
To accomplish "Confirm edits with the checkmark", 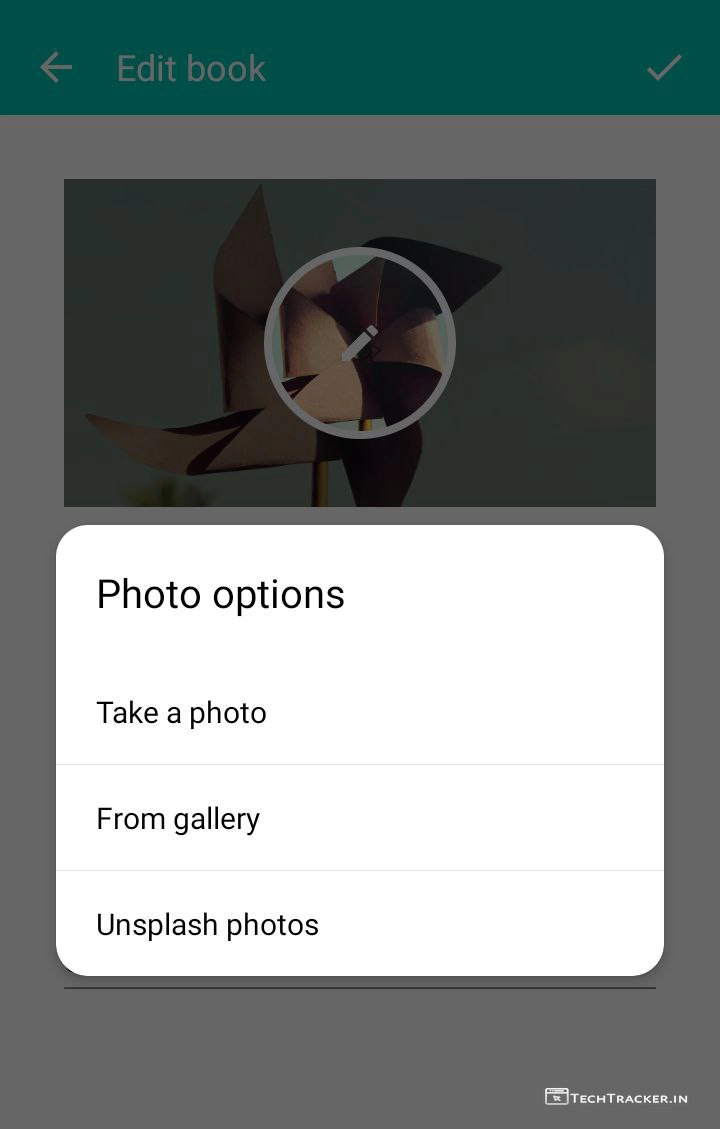I will coord(664,68).
